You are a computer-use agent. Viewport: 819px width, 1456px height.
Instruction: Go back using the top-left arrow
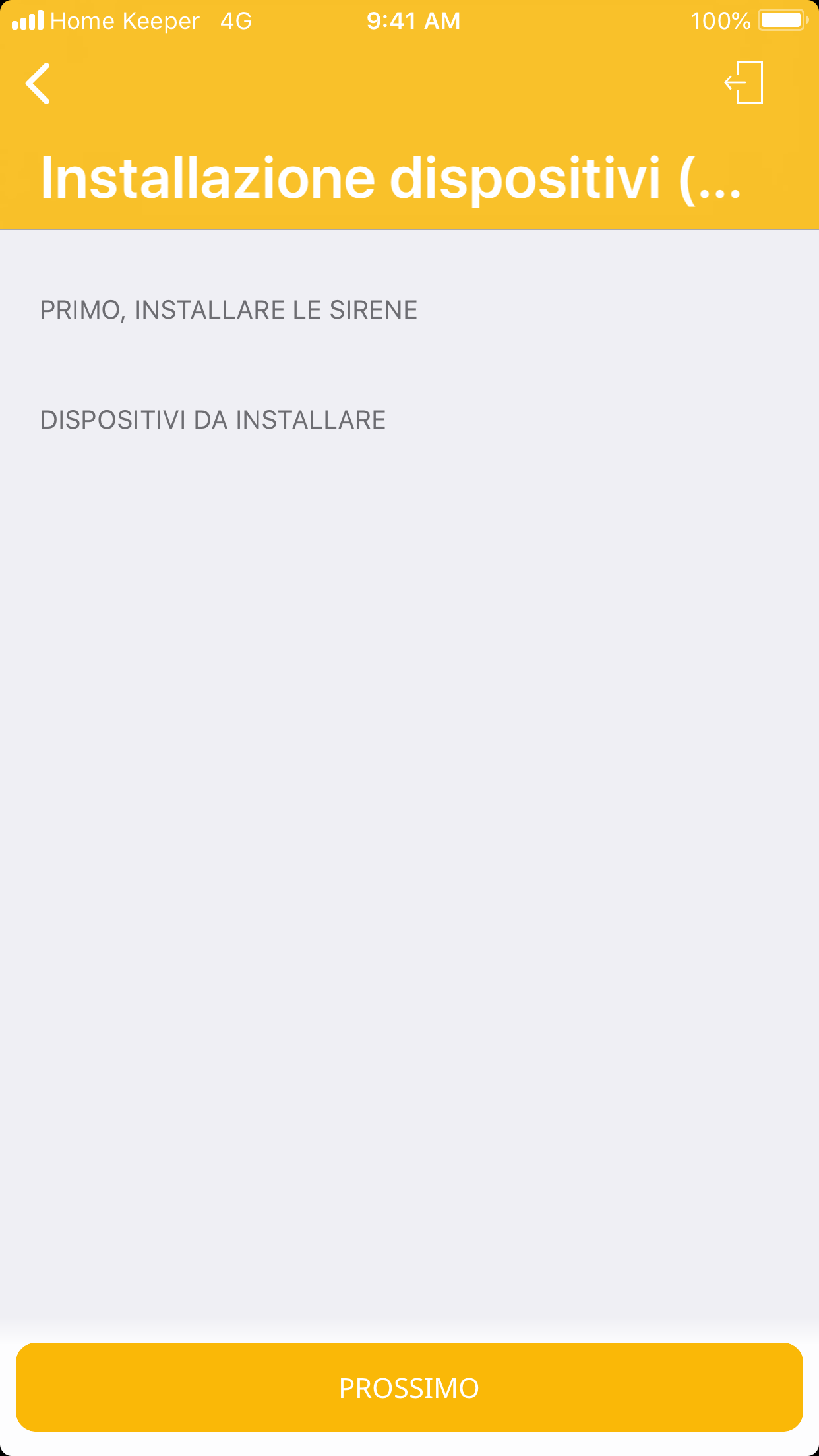click(x=38, y=84)
